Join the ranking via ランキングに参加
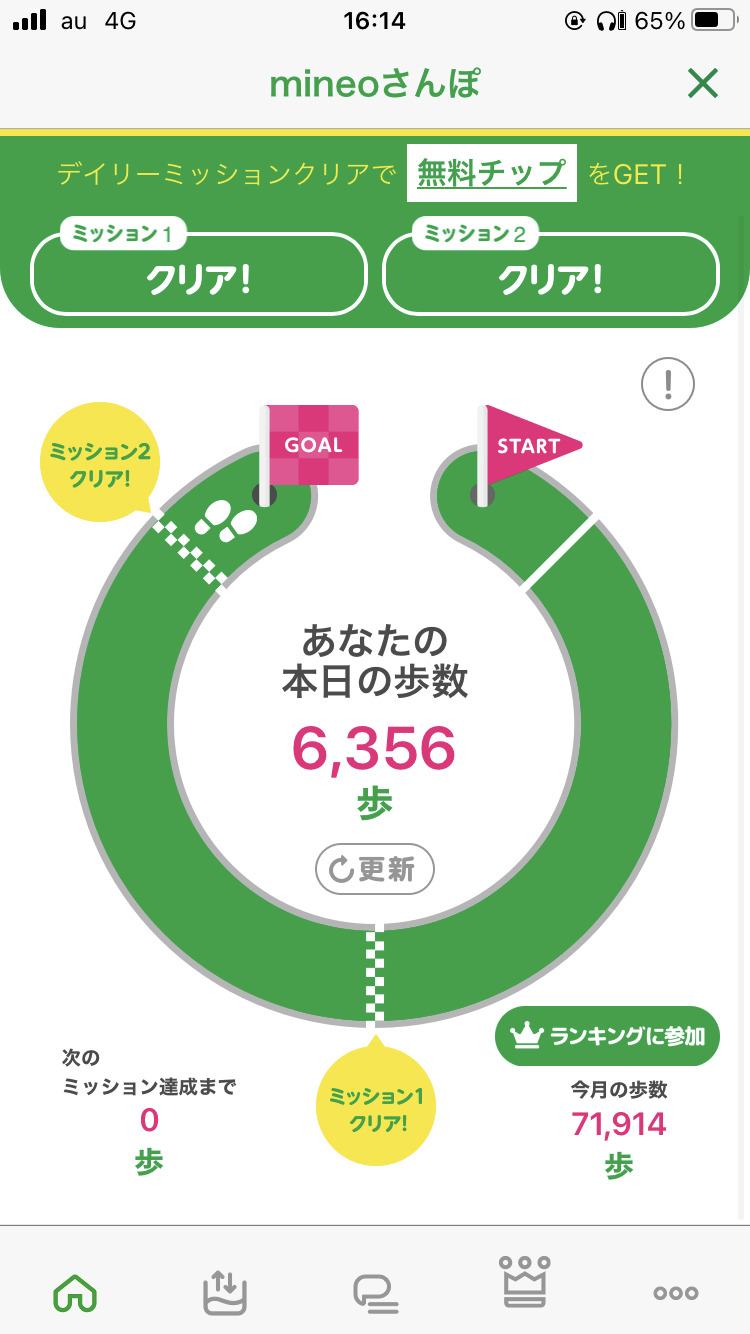 coord(608,1036)
